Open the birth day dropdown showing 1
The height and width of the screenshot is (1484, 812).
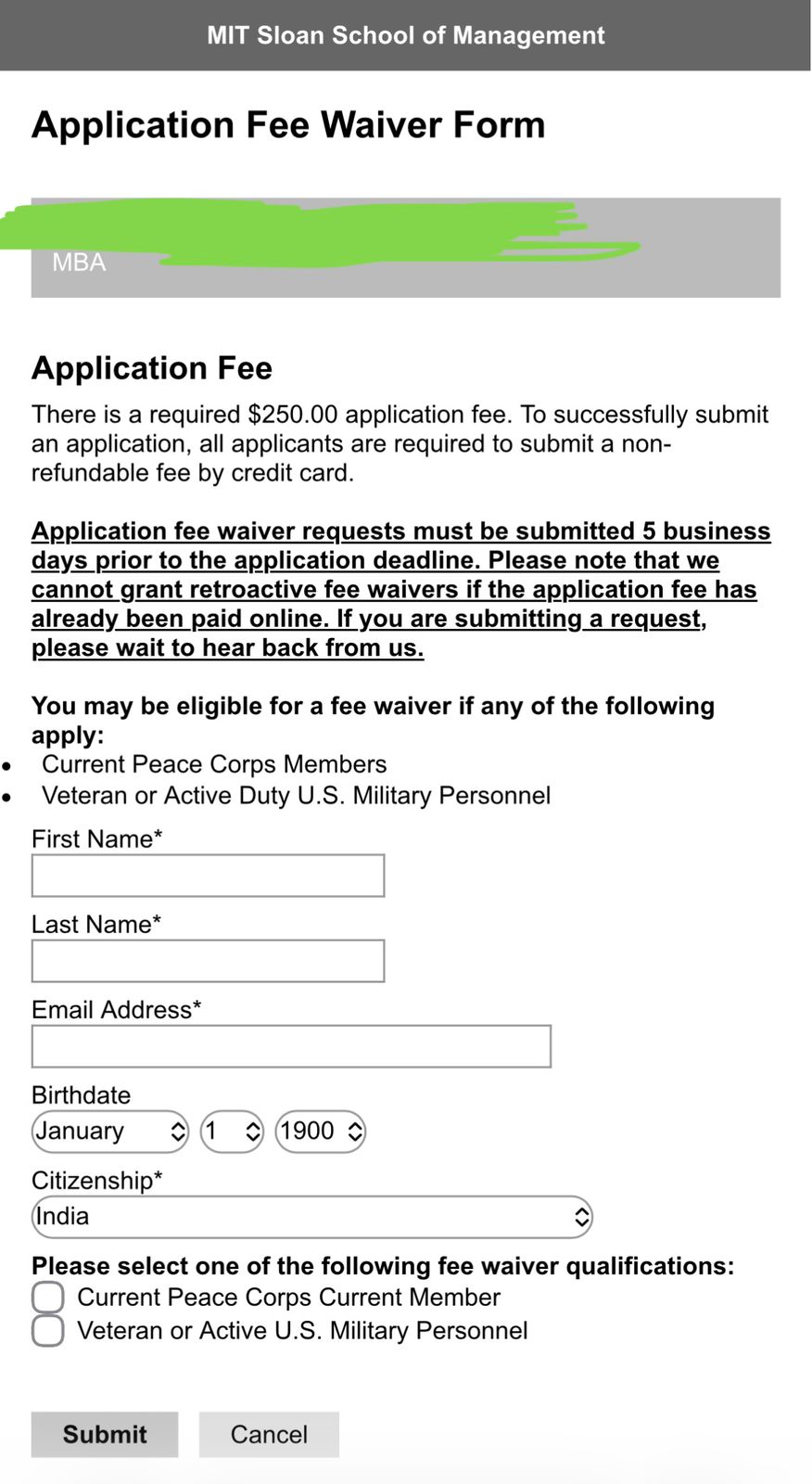[x=232, y=1132]
